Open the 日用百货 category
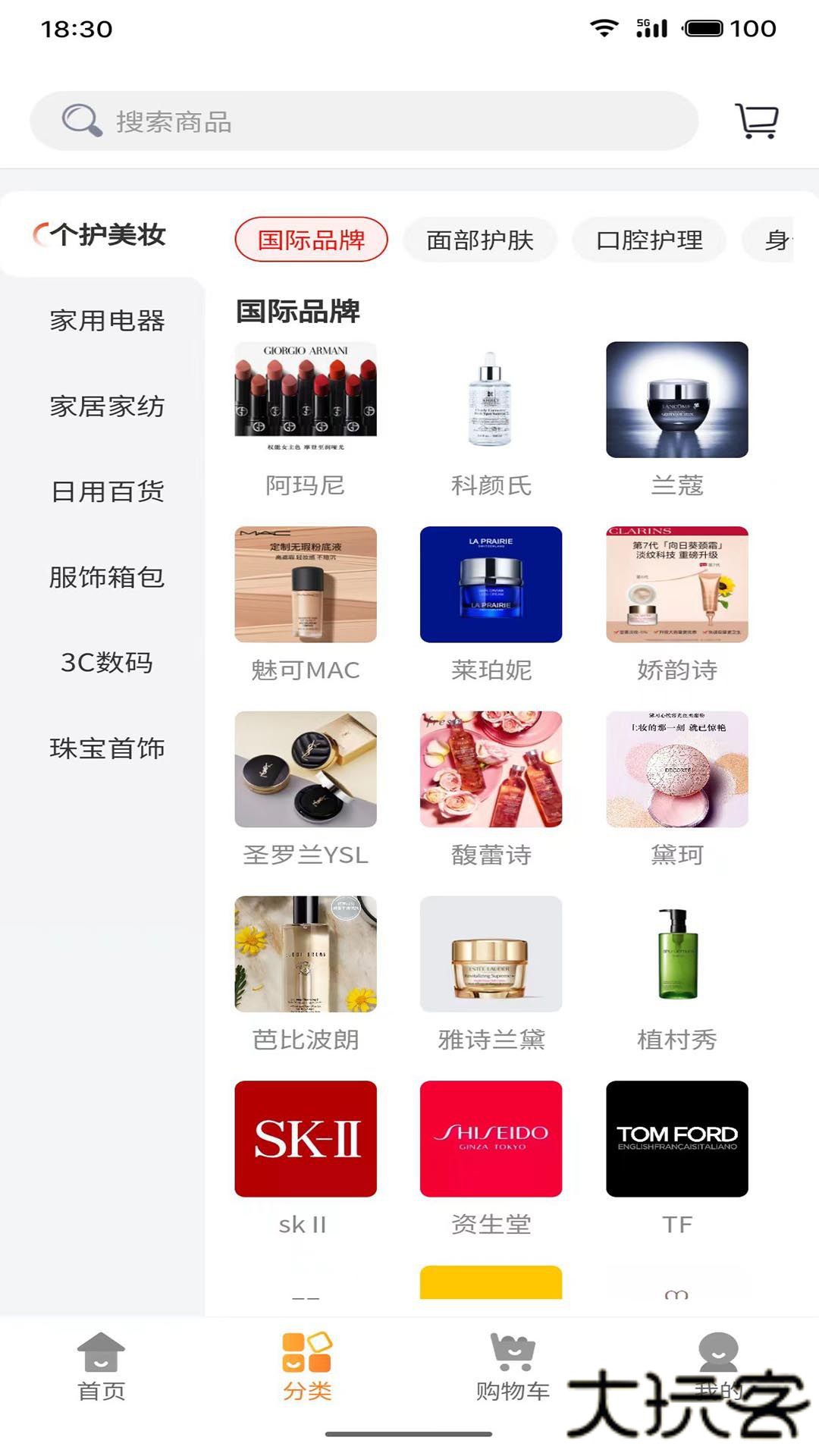 pyautogui.click(x=107, y=491)
